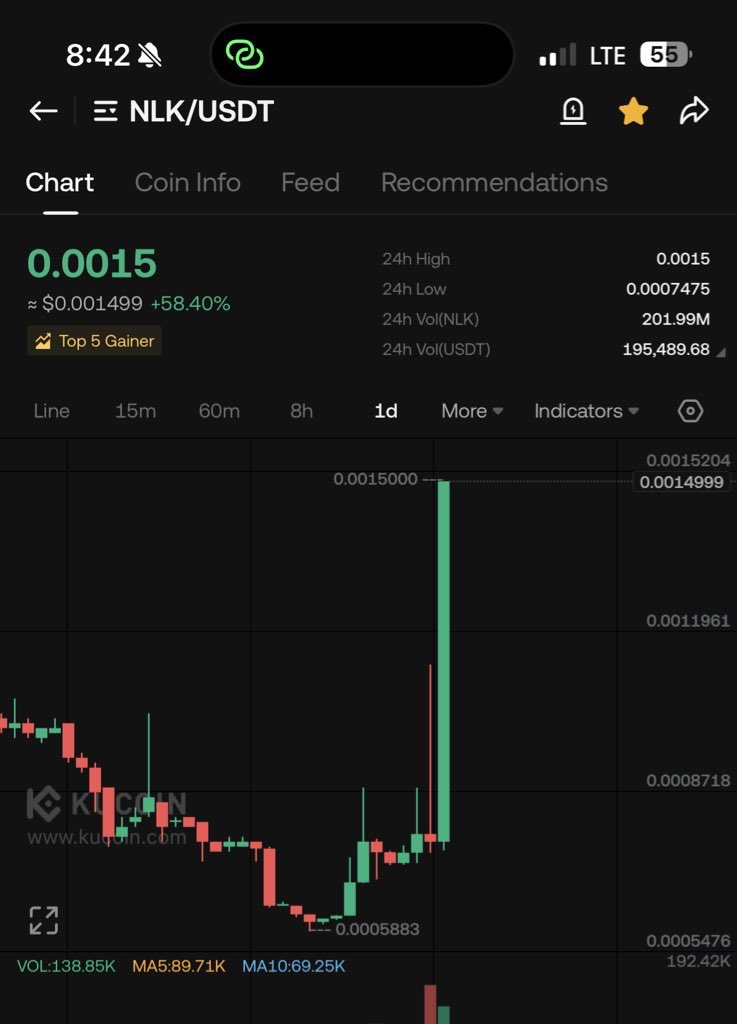Change chart interval to 60m

tap(219, 411)
